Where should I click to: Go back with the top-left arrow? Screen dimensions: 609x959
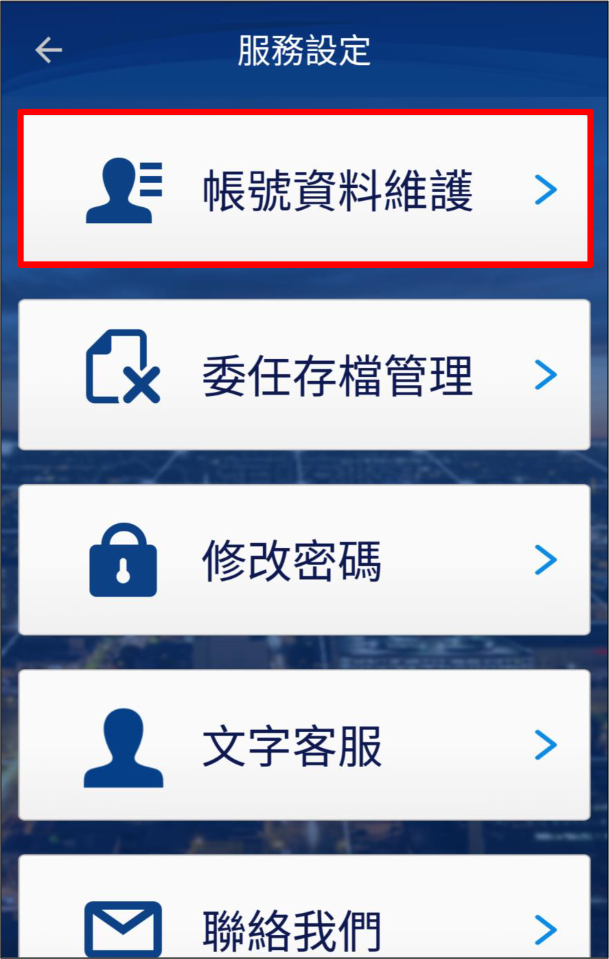(x=48, y=51)
